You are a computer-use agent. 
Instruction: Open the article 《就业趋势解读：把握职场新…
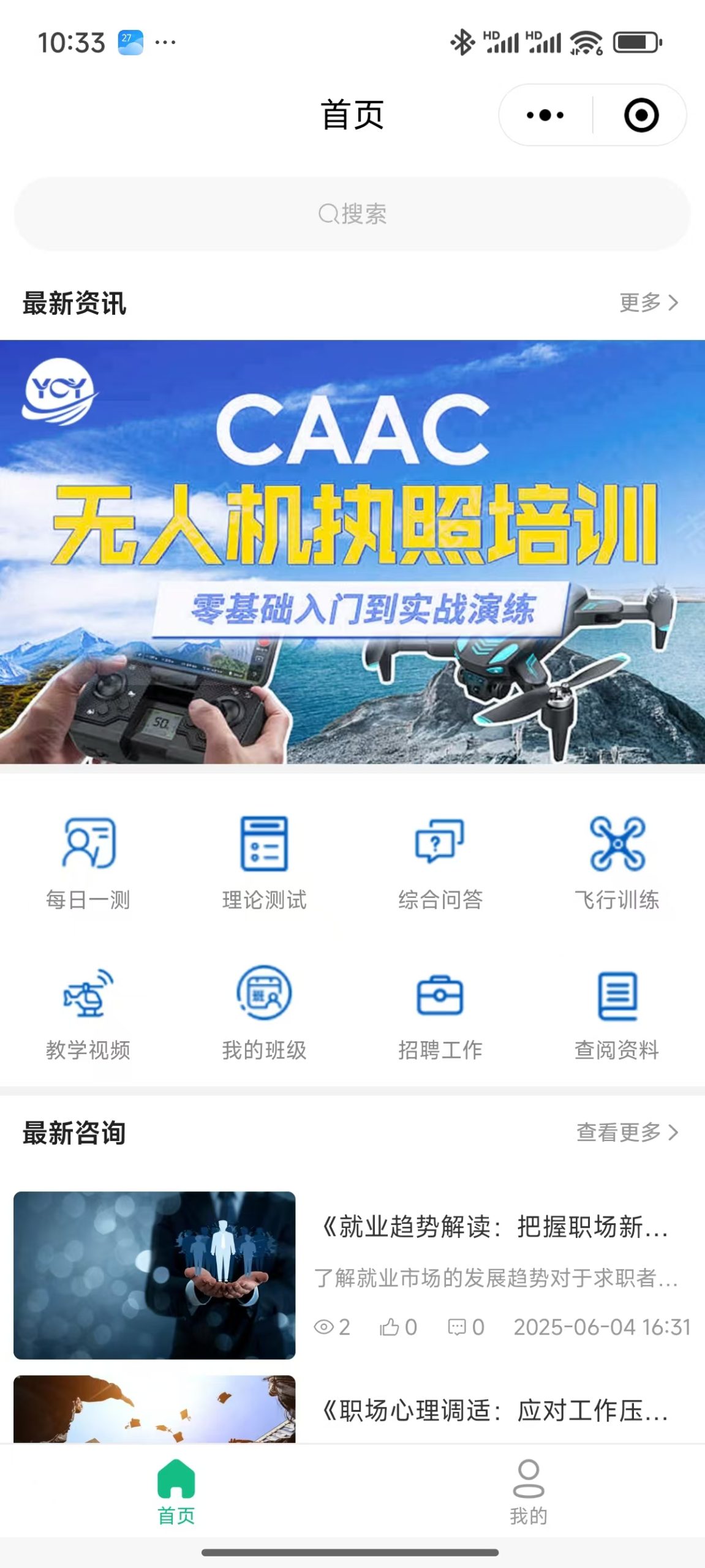493,1227
